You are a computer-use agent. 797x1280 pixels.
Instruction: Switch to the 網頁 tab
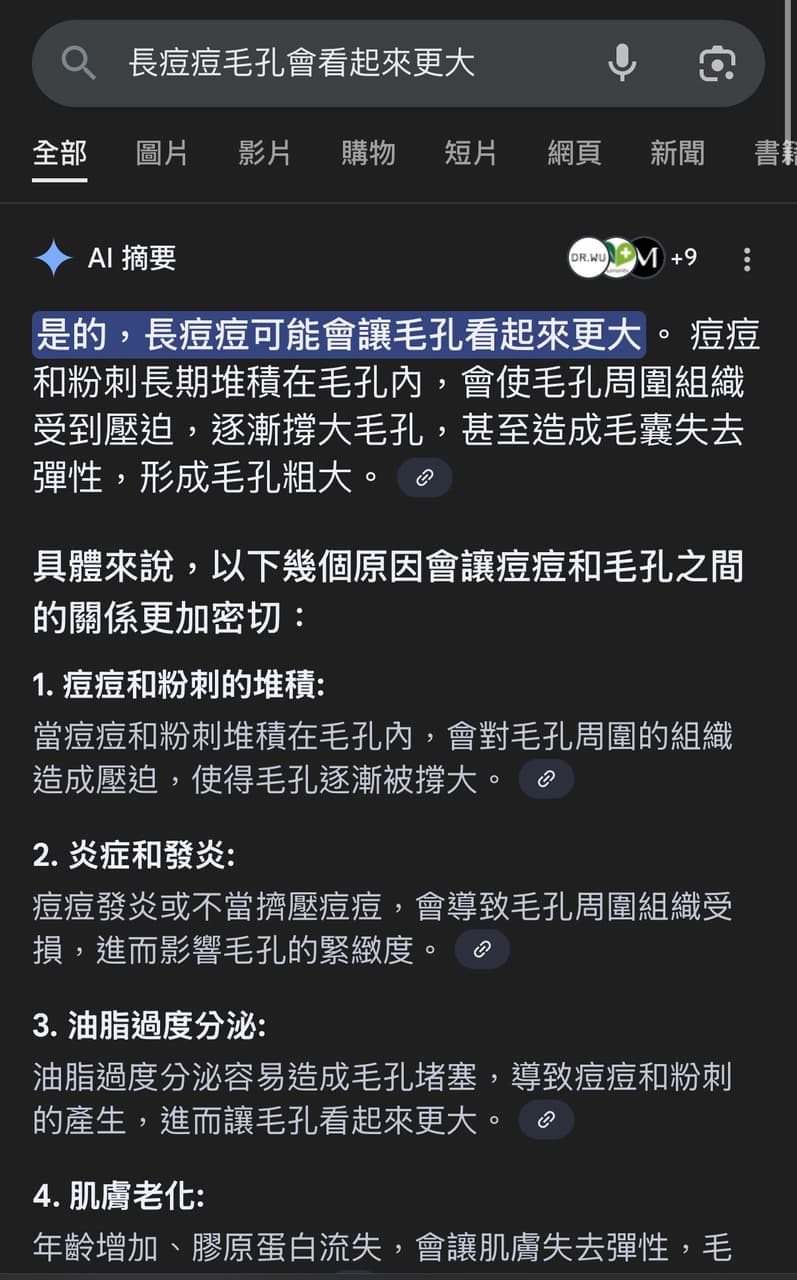(574, 153)
